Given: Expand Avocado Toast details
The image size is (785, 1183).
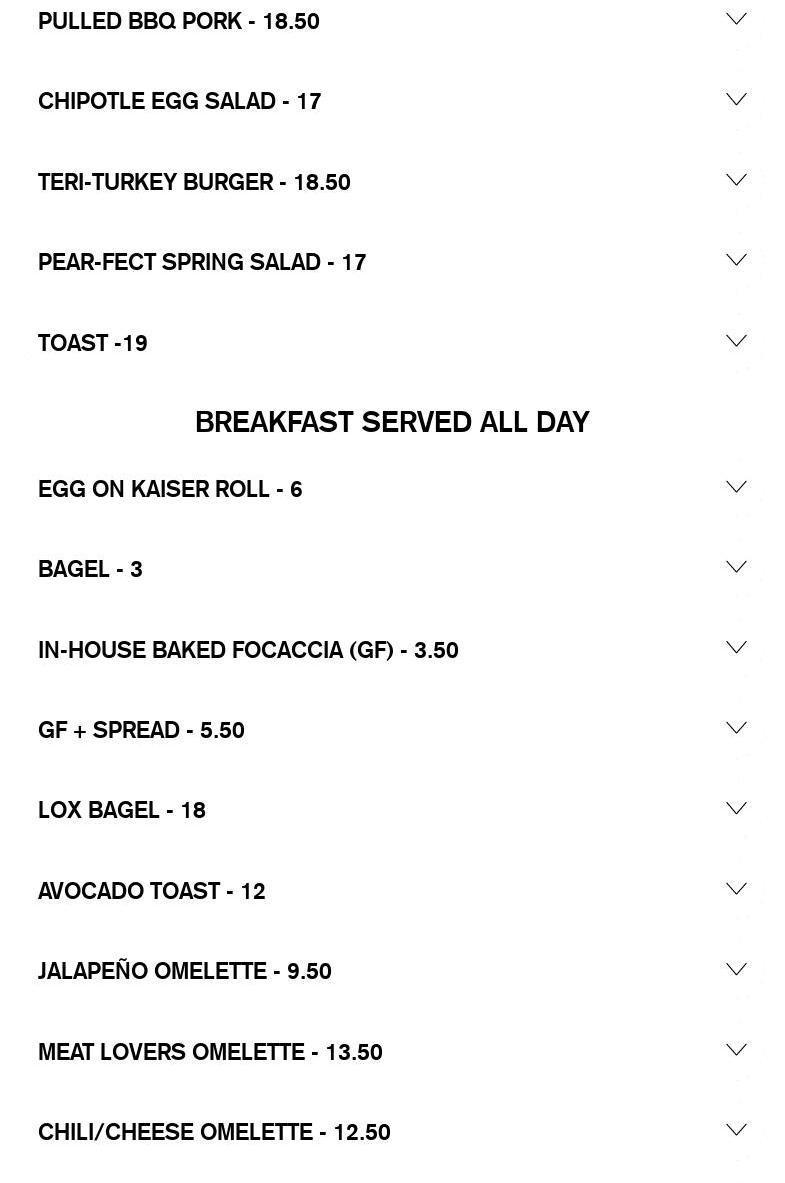Looking at the screenshot, I should (x=736, y=889).
